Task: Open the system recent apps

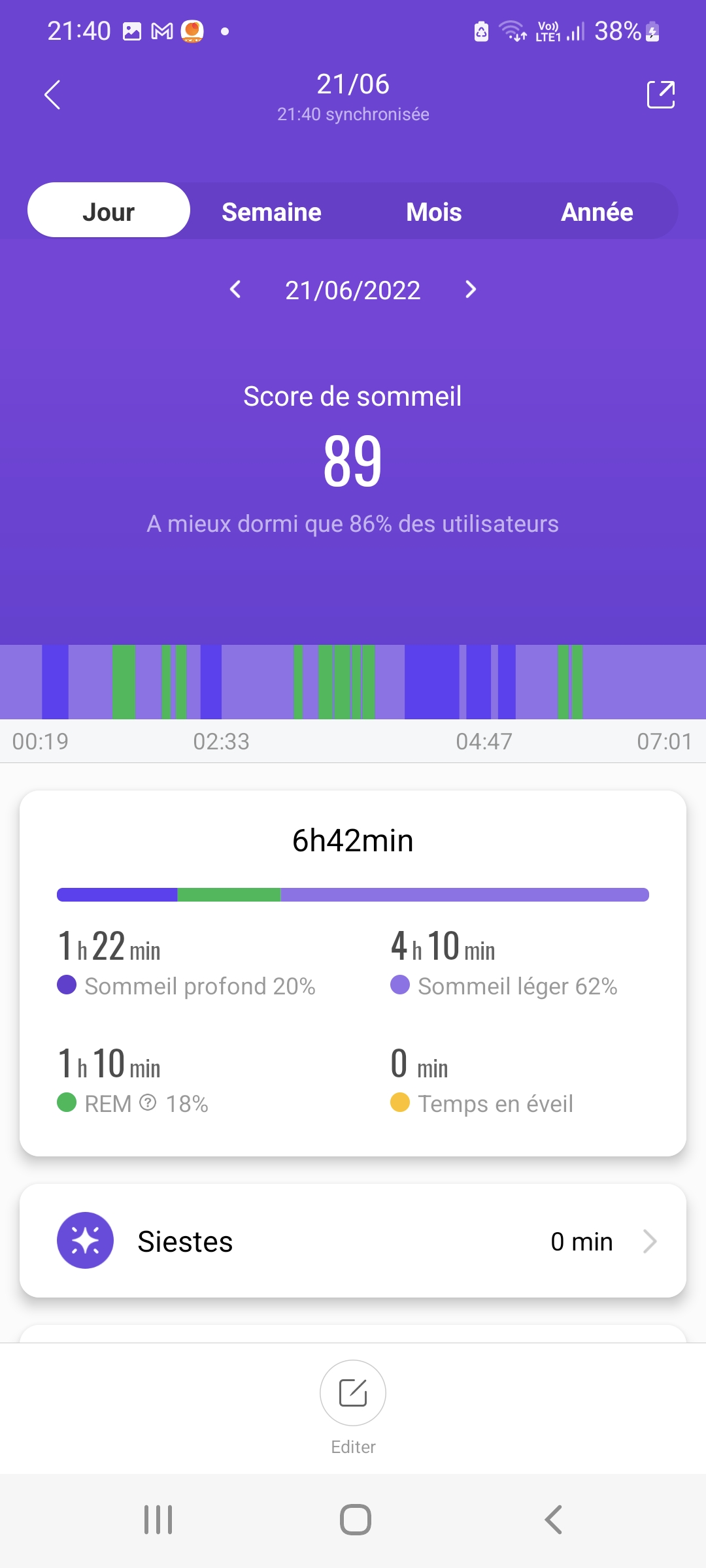Action: pos(158,1520)
